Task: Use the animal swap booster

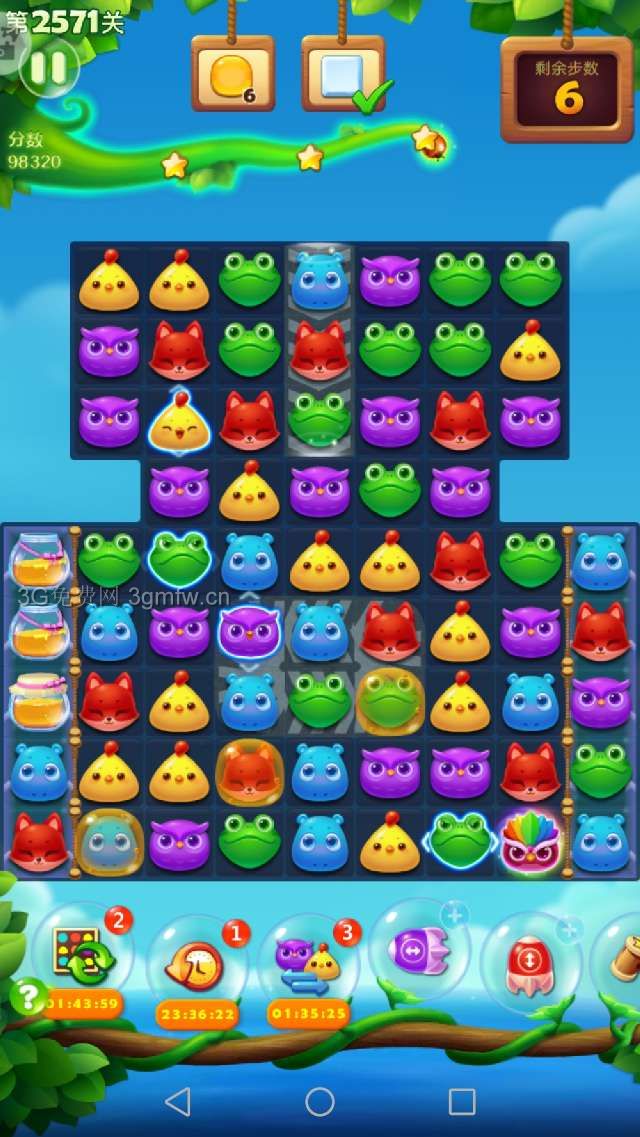Action: point(309,962)
